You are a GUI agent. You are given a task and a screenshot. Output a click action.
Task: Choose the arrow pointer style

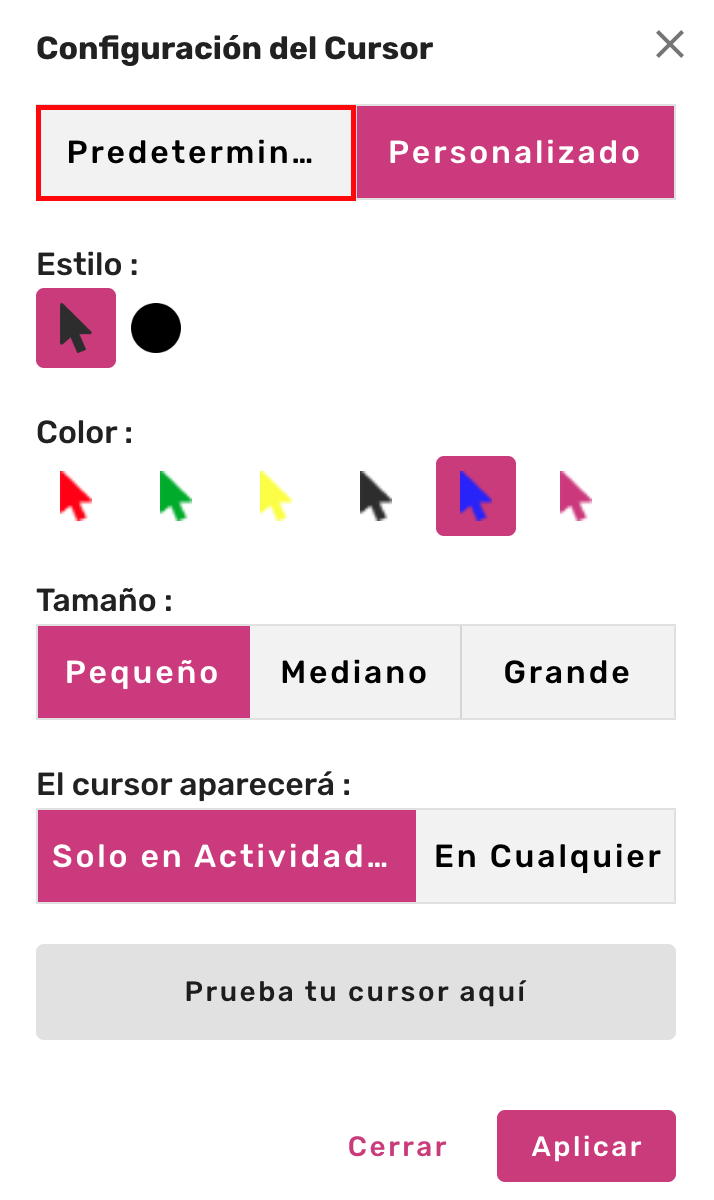coord(76,328)
